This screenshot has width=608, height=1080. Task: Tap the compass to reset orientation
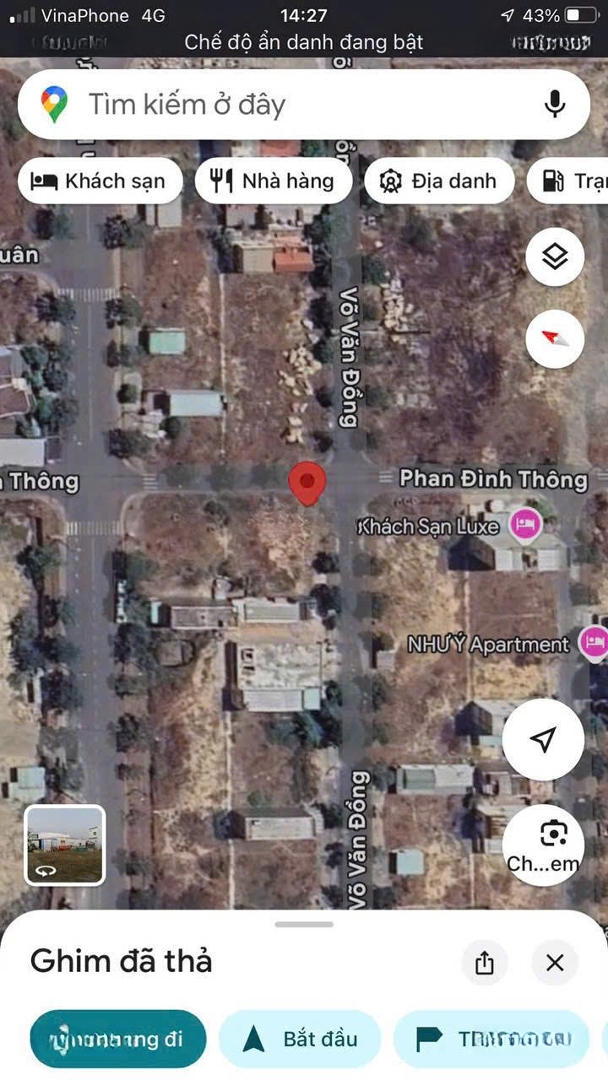(555, 338)
